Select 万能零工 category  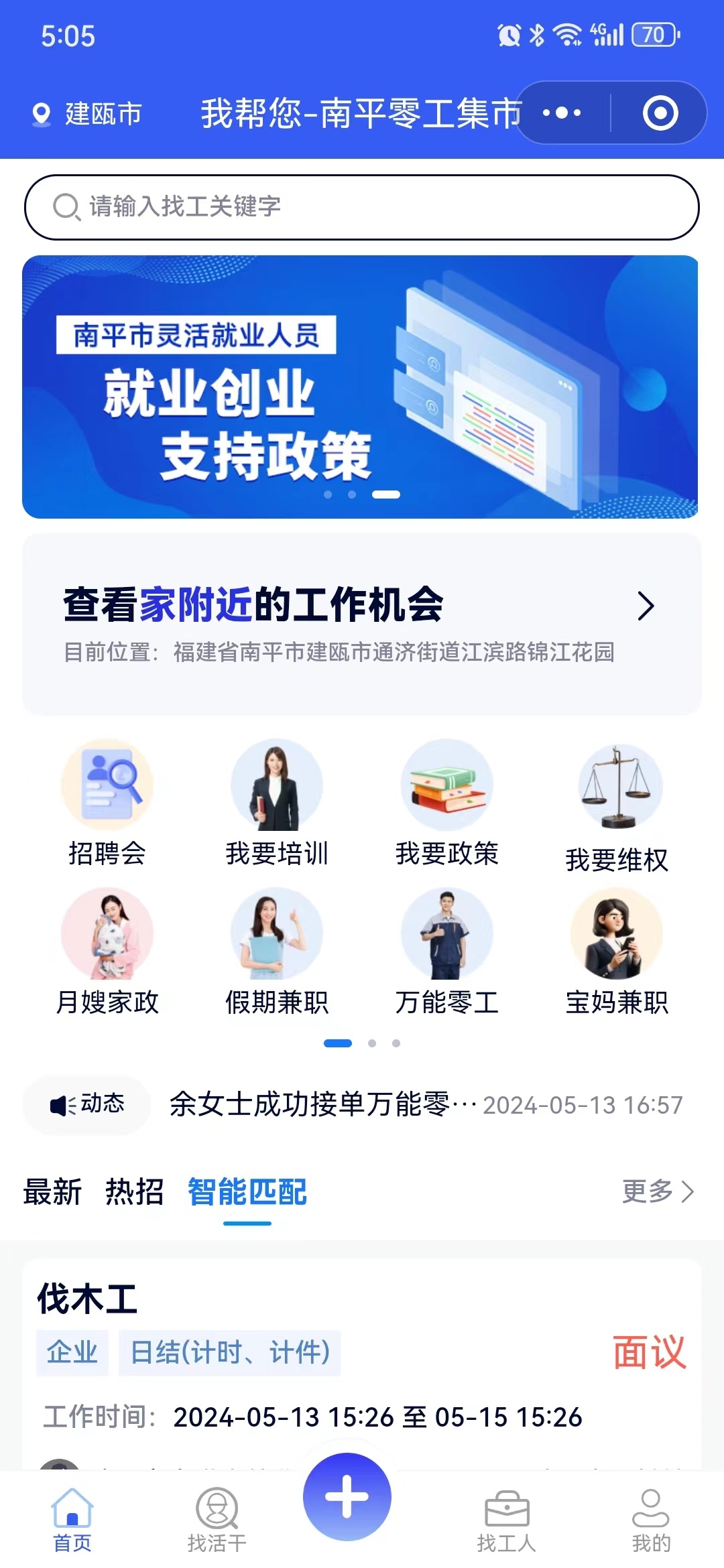pyautogui.click(x=446, y=952)
